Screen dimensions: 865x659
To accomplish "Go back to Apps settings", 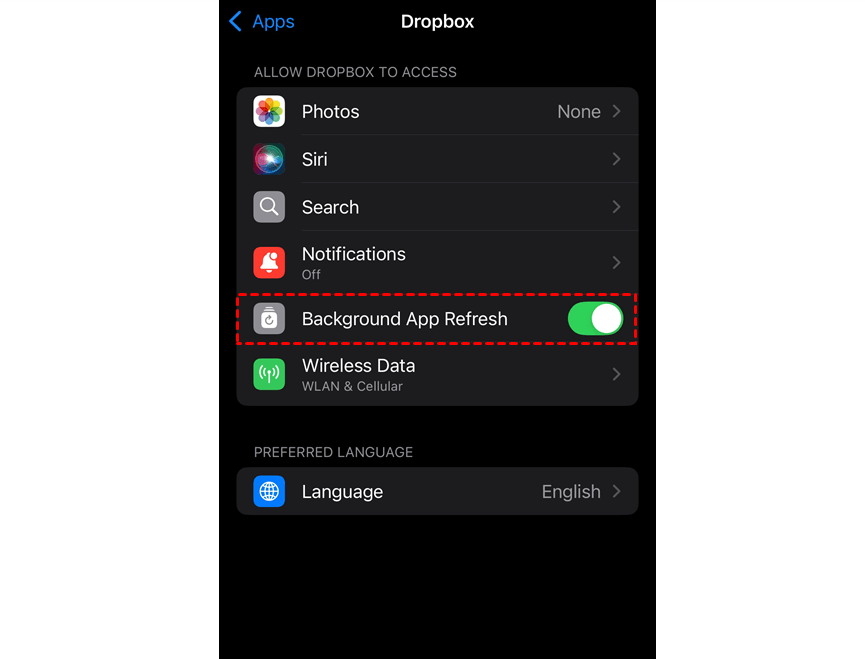I will click(x=261, y=21).
